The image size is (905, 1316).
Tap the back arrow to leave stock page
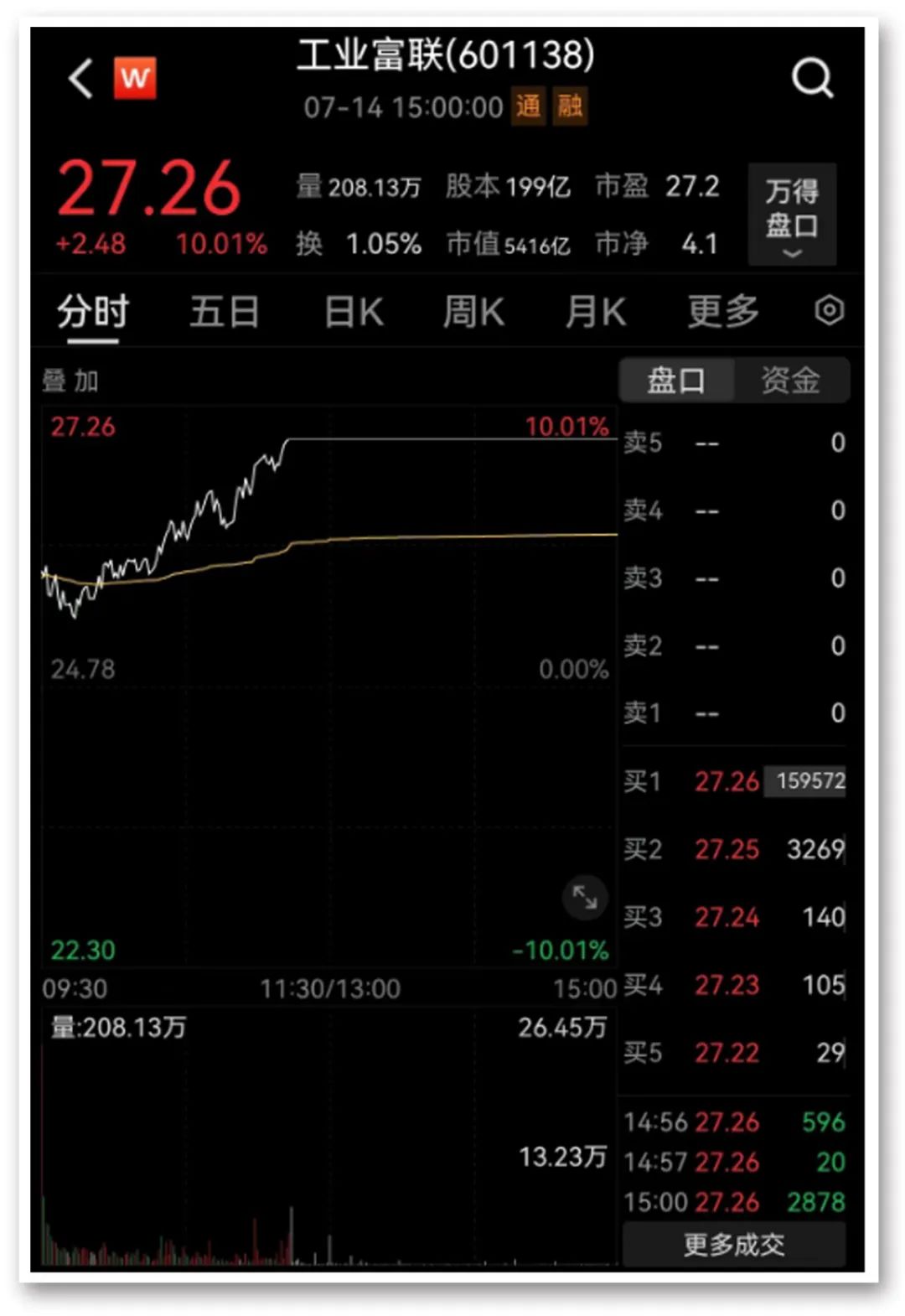click(79, 80)
